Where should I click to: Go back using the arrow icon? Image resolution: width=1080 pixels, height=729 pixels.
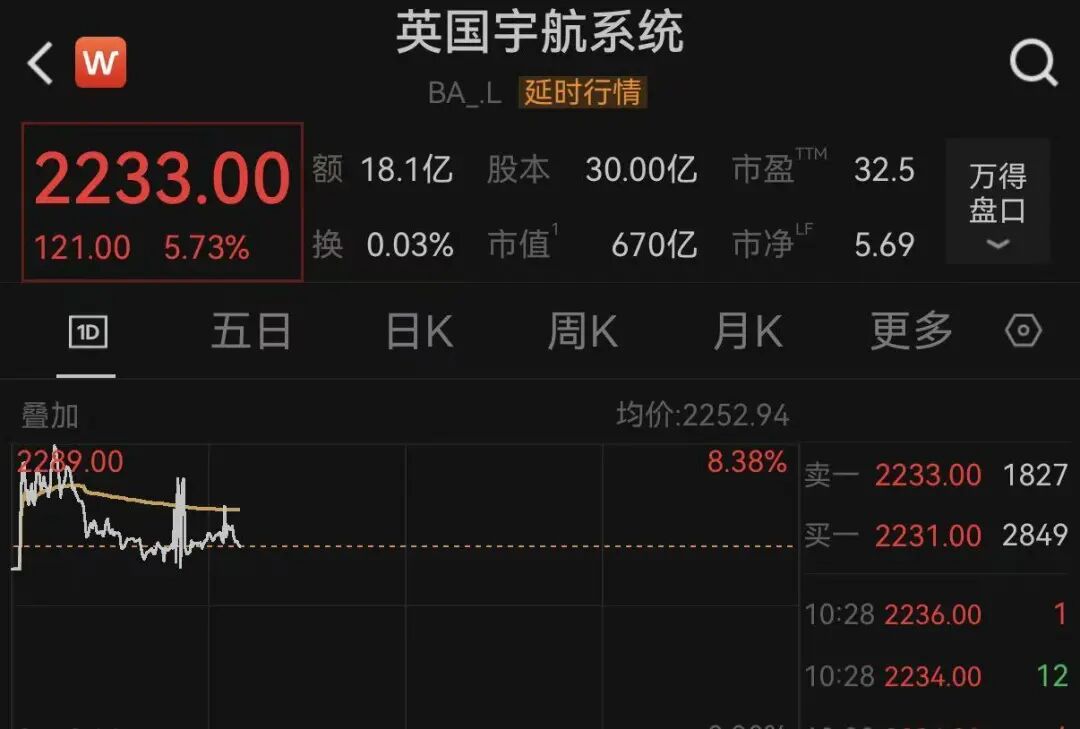tap(40, 64)
